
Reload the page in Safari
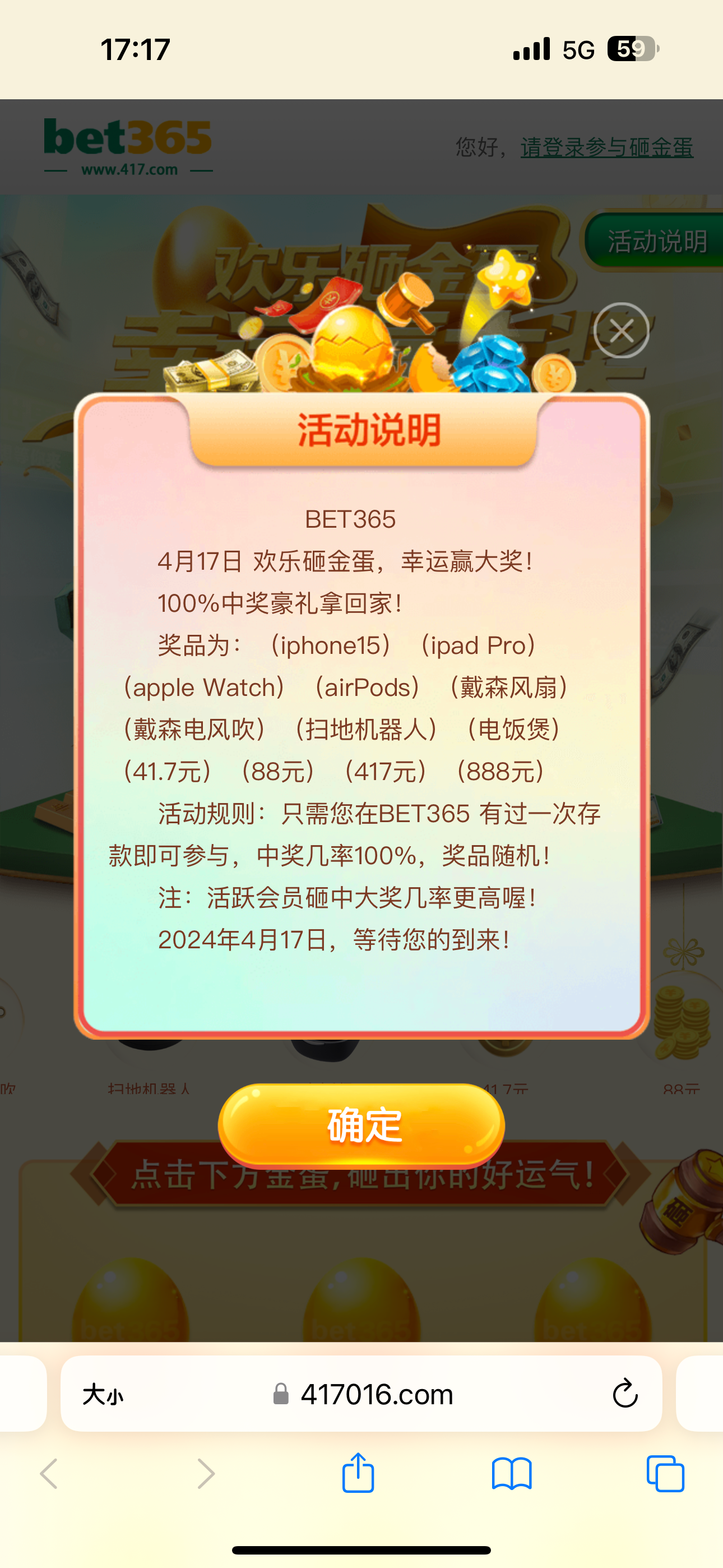click(x=624, y=1394)
